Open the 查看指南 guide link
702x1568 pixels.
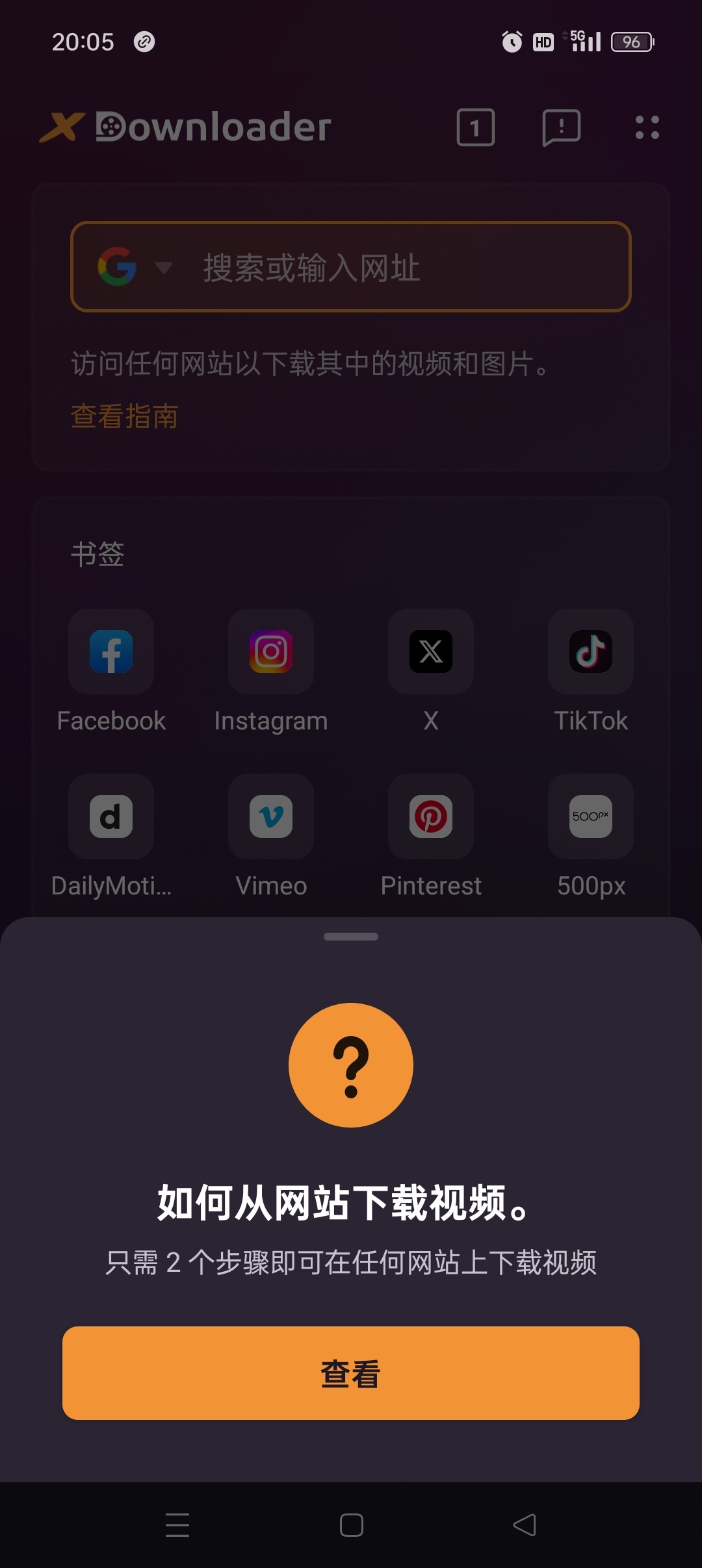[124, 416]
